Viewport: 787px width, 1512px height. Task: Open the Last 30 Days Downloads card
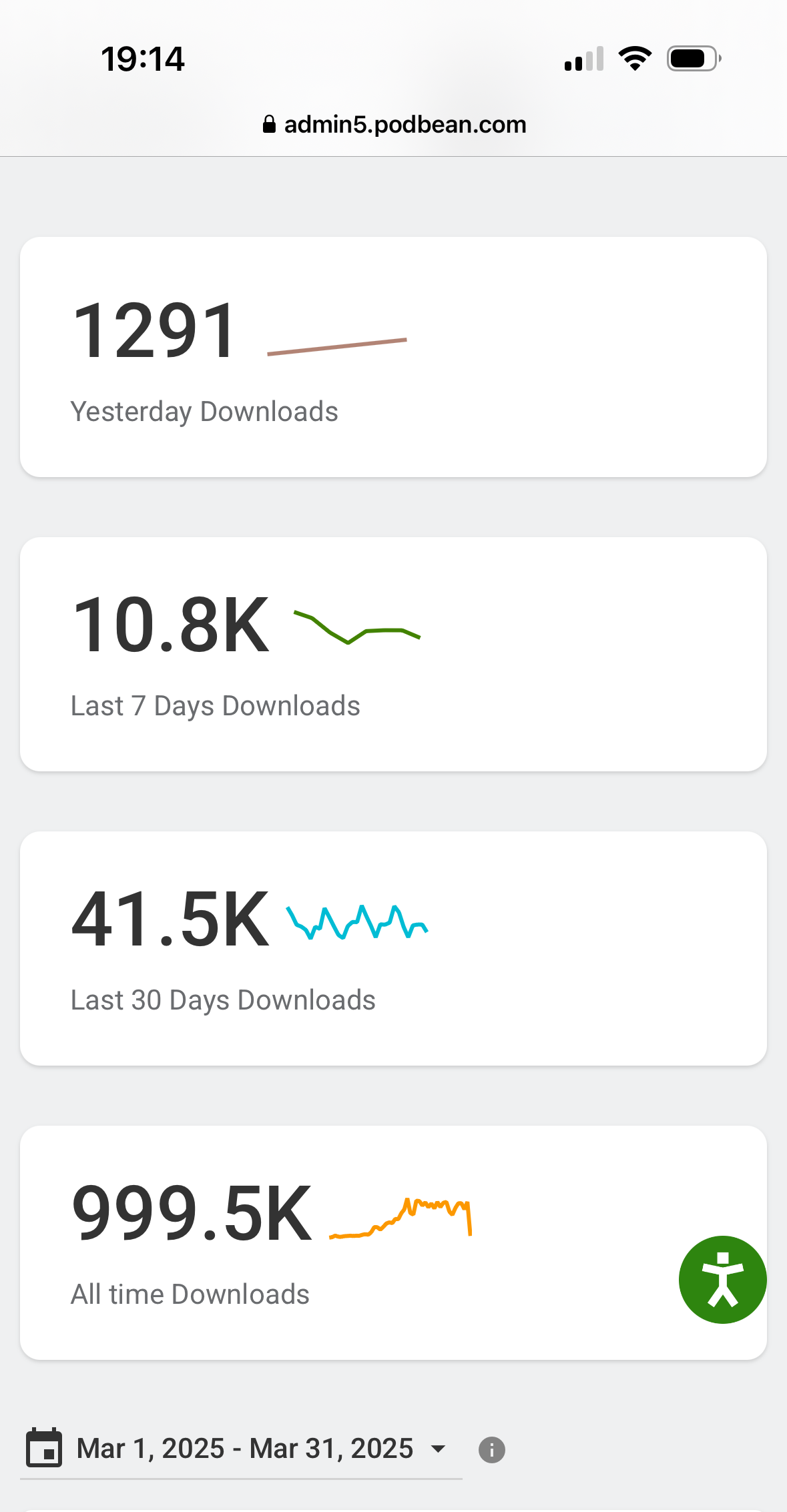pos(393,948)
